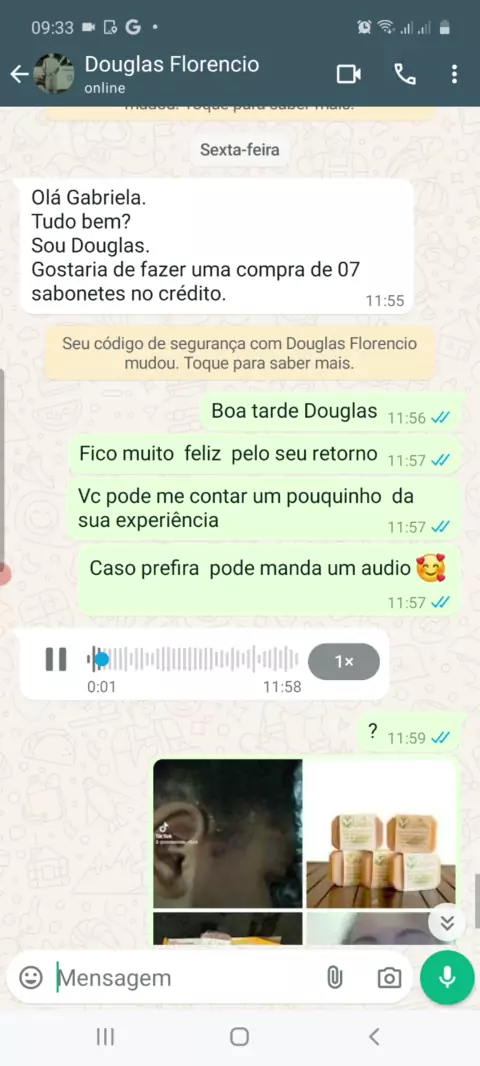Viewport: 480px width, 1066px height.
Task: Go back to the chats list
Action: (20, 74)
